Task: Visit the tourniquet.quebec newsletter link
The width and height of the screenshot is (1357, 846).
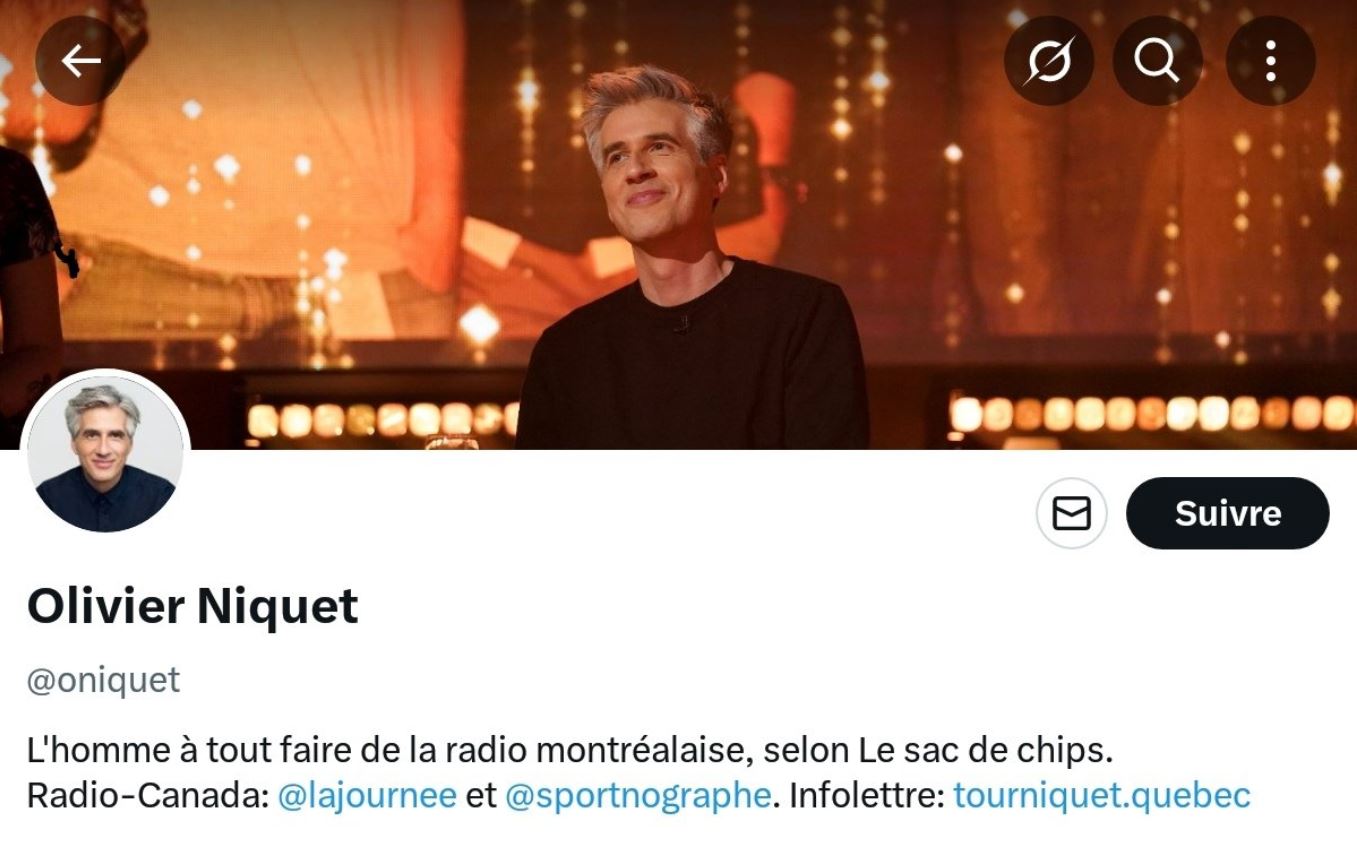Action: pos(1101,796)
